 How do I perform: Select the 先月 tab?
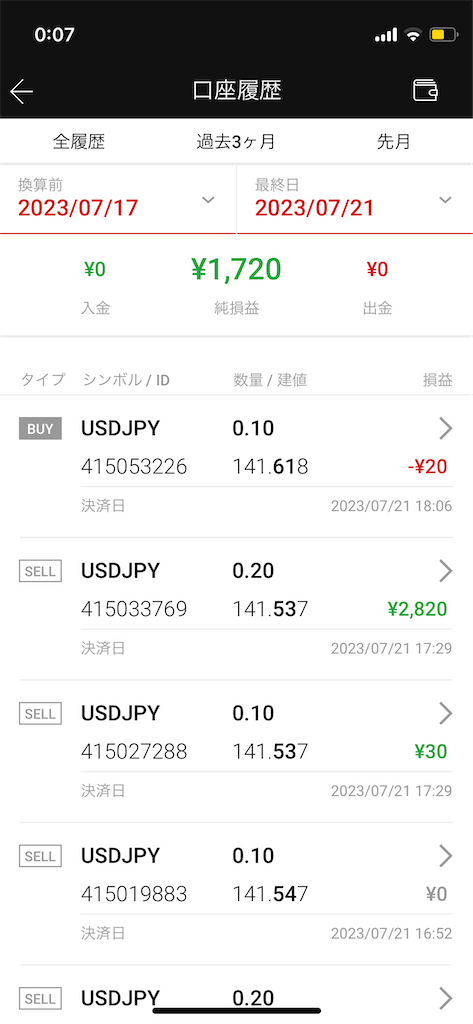click(393, 142)
